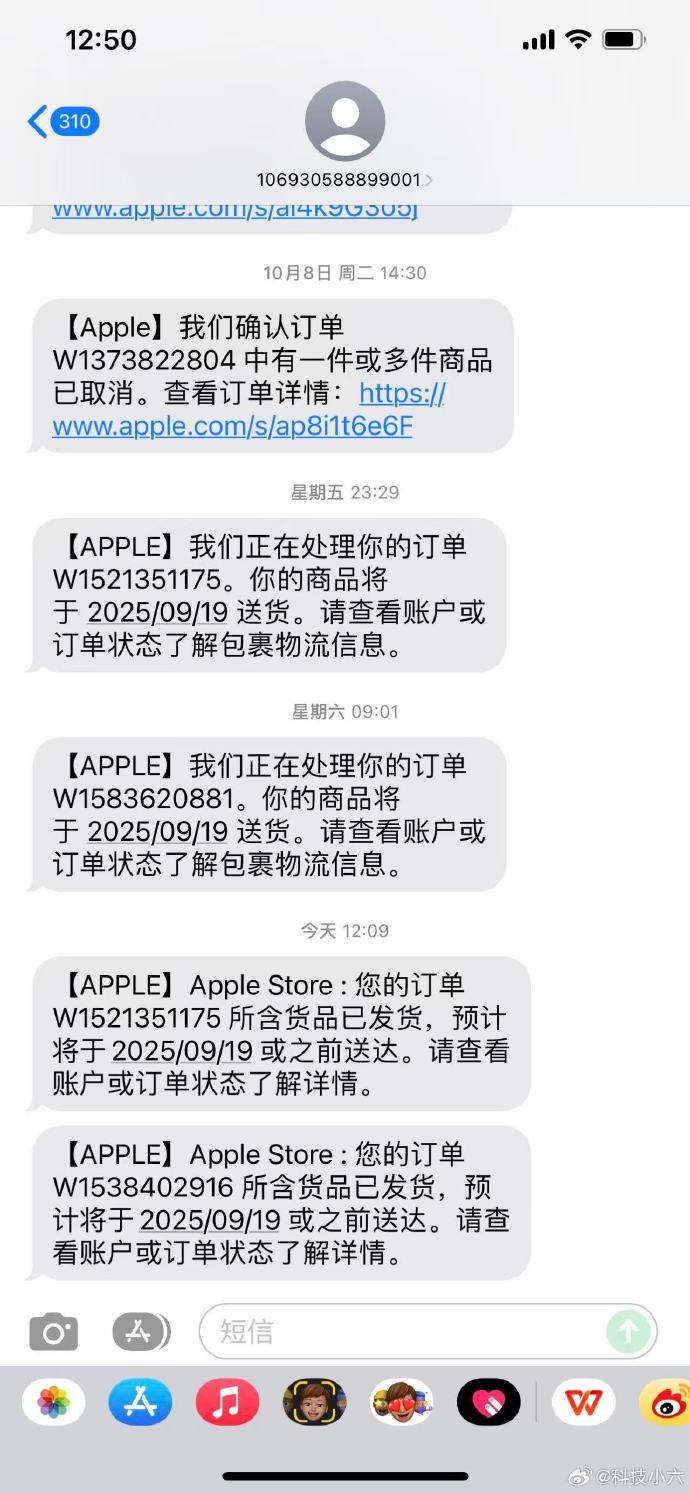
Task: Tap the 2025/09/19 date in order W1583620881 message
Action: tap(158, 832)
